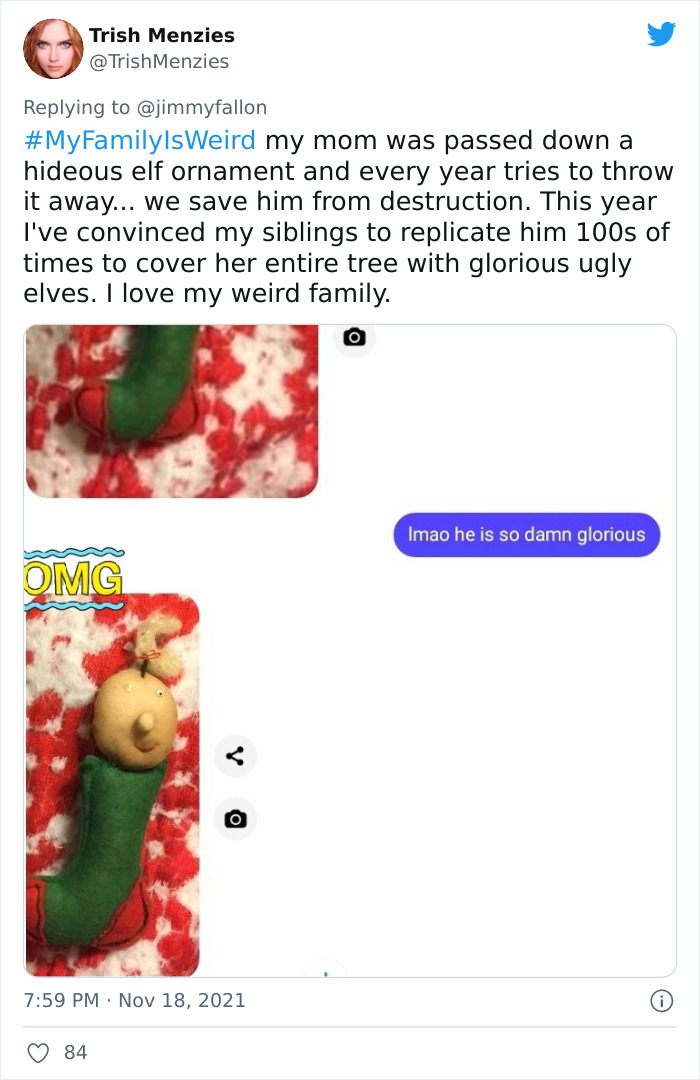Open the @jimmyfallon mention

point(202,107)
